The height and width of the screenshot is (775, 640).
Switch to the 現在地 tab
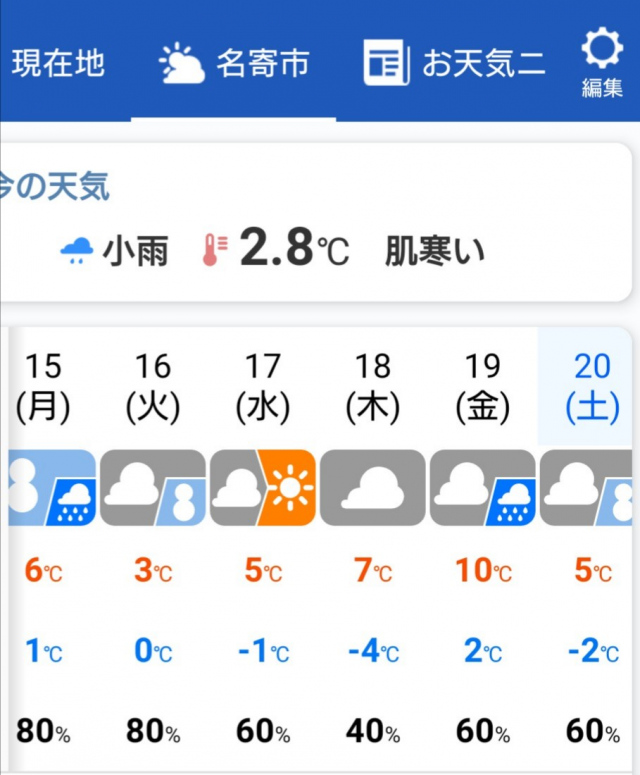[58, 63]
